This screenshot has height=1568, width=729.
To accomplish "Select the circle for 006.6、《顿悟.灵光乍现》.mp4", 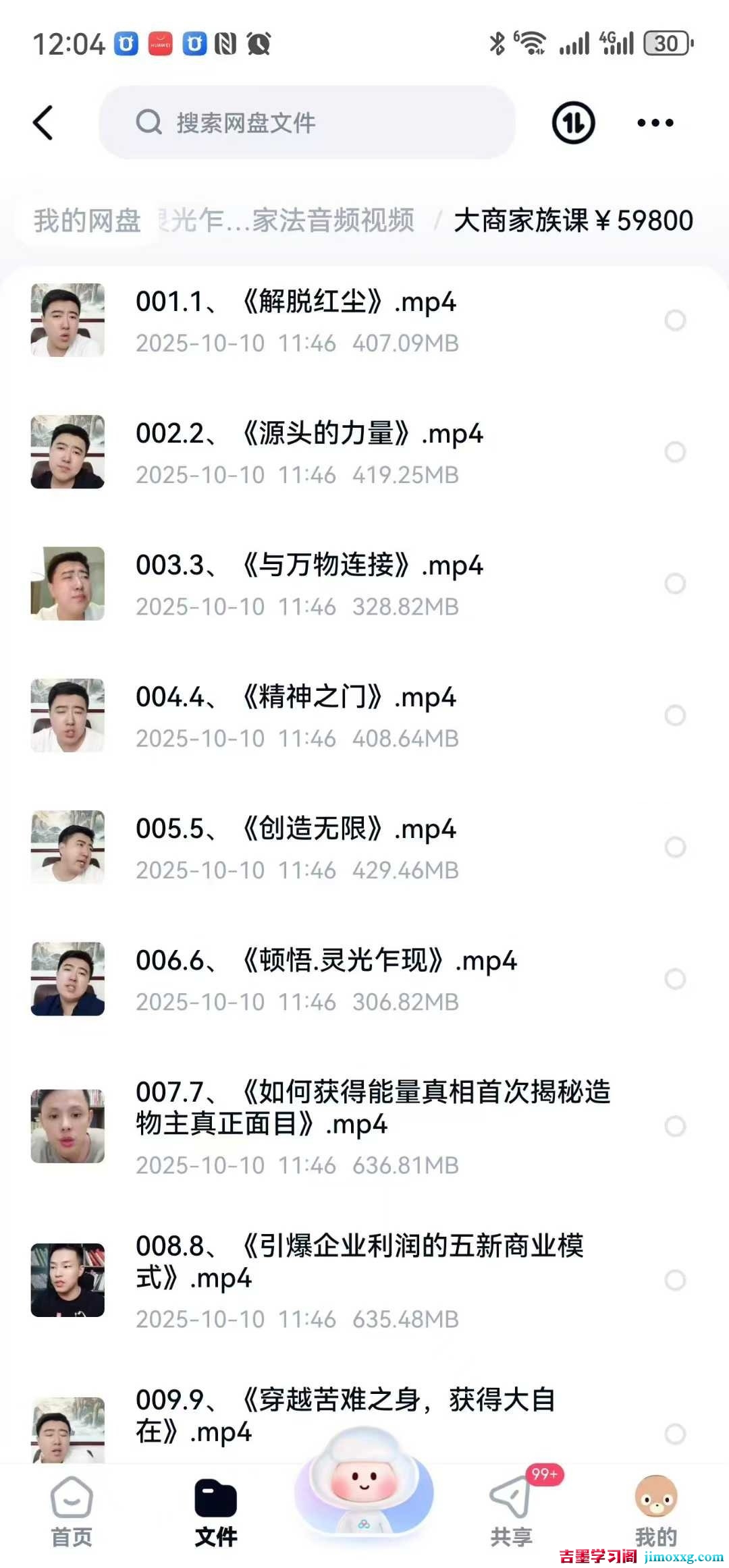I will pyautogui.click(x=675, y=978).
